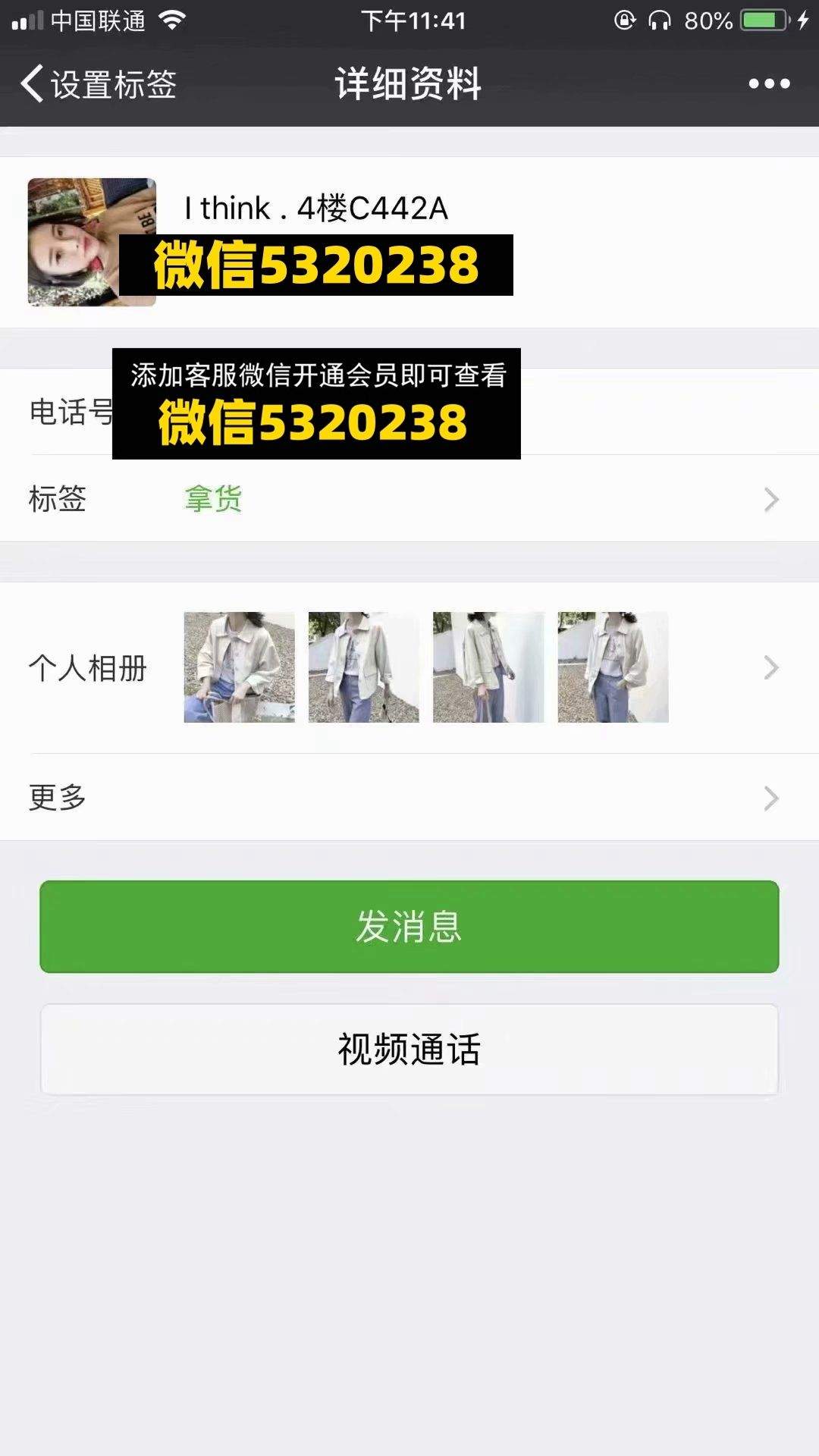
Task: Start a 视频通话 video call
Action: pyautogui.click(x=409, y=1050)
